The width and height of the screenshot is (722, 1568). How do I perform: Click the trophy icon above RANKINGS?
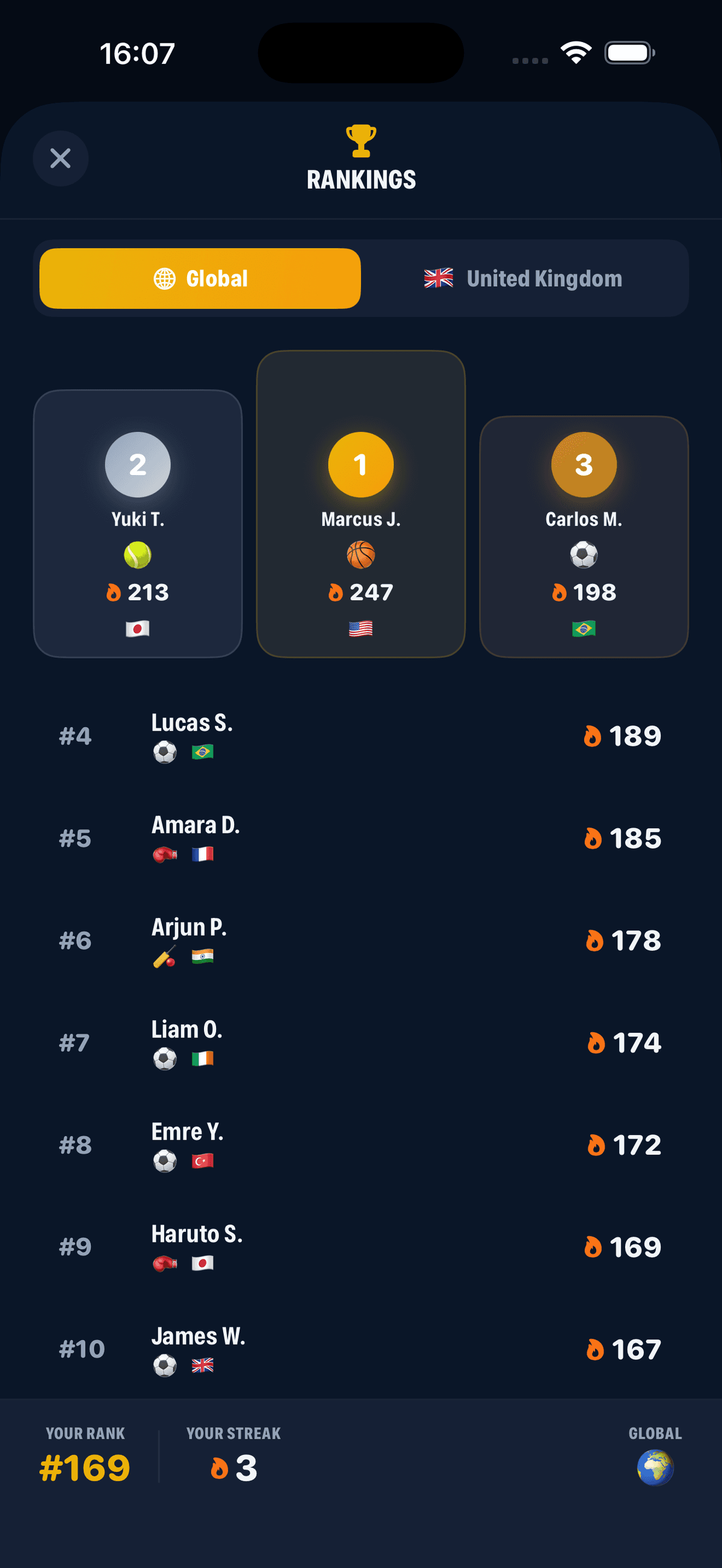point(360,140)
